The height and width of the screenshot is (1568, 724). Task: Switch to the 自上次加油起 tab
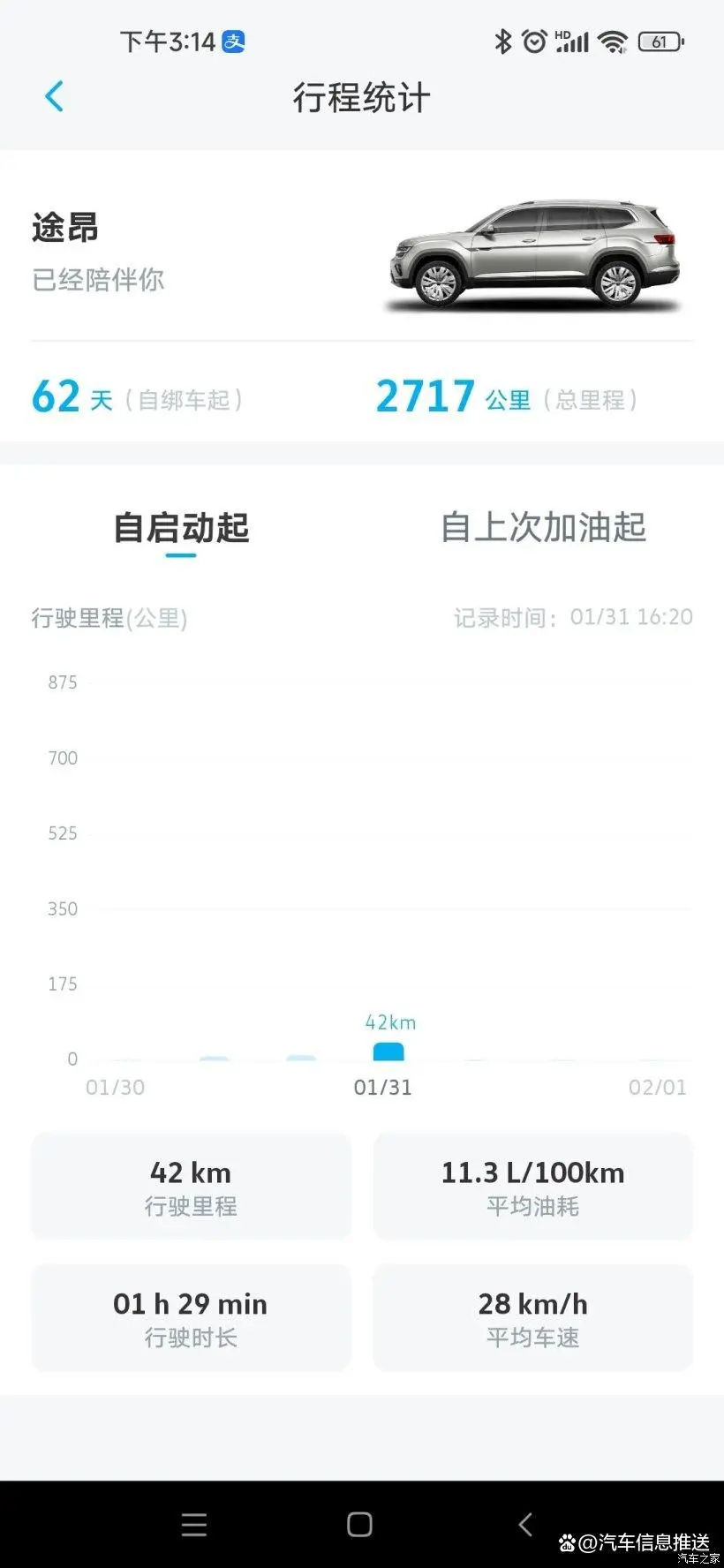[x=543, y=527]
